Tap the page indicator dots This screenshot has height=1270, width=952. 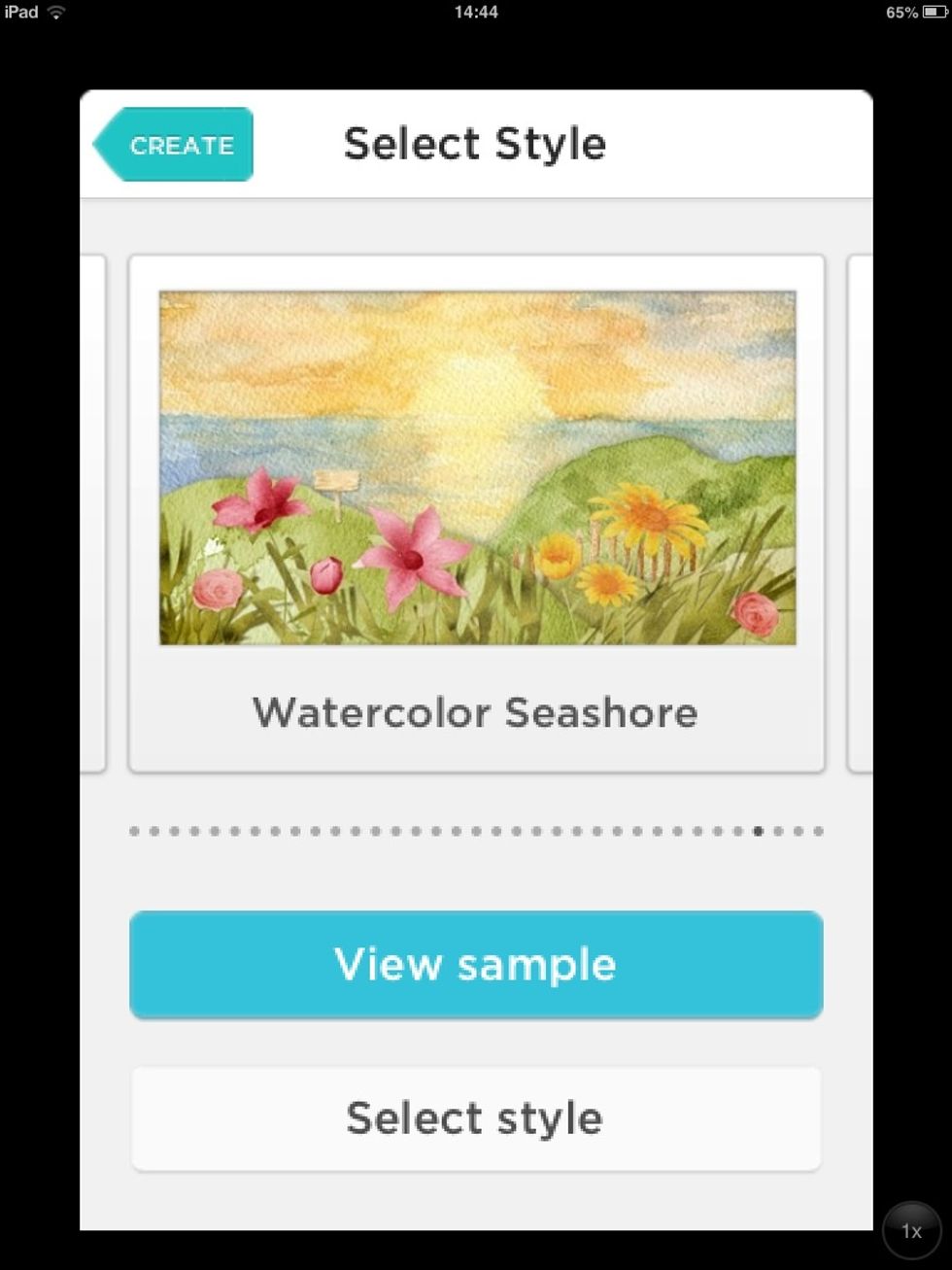point(476,831)
